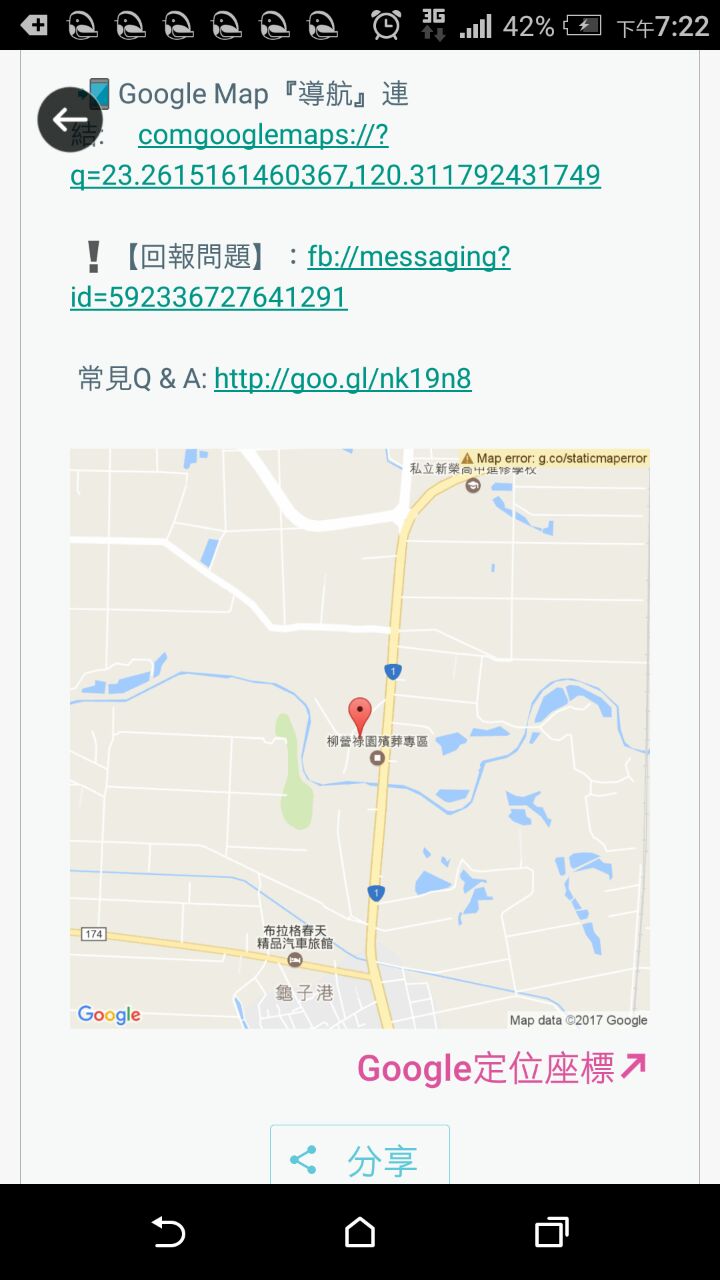Viewport: 720px width, 1280px height.
Task: Tap the round back arrow button
Action: point(70,120)
